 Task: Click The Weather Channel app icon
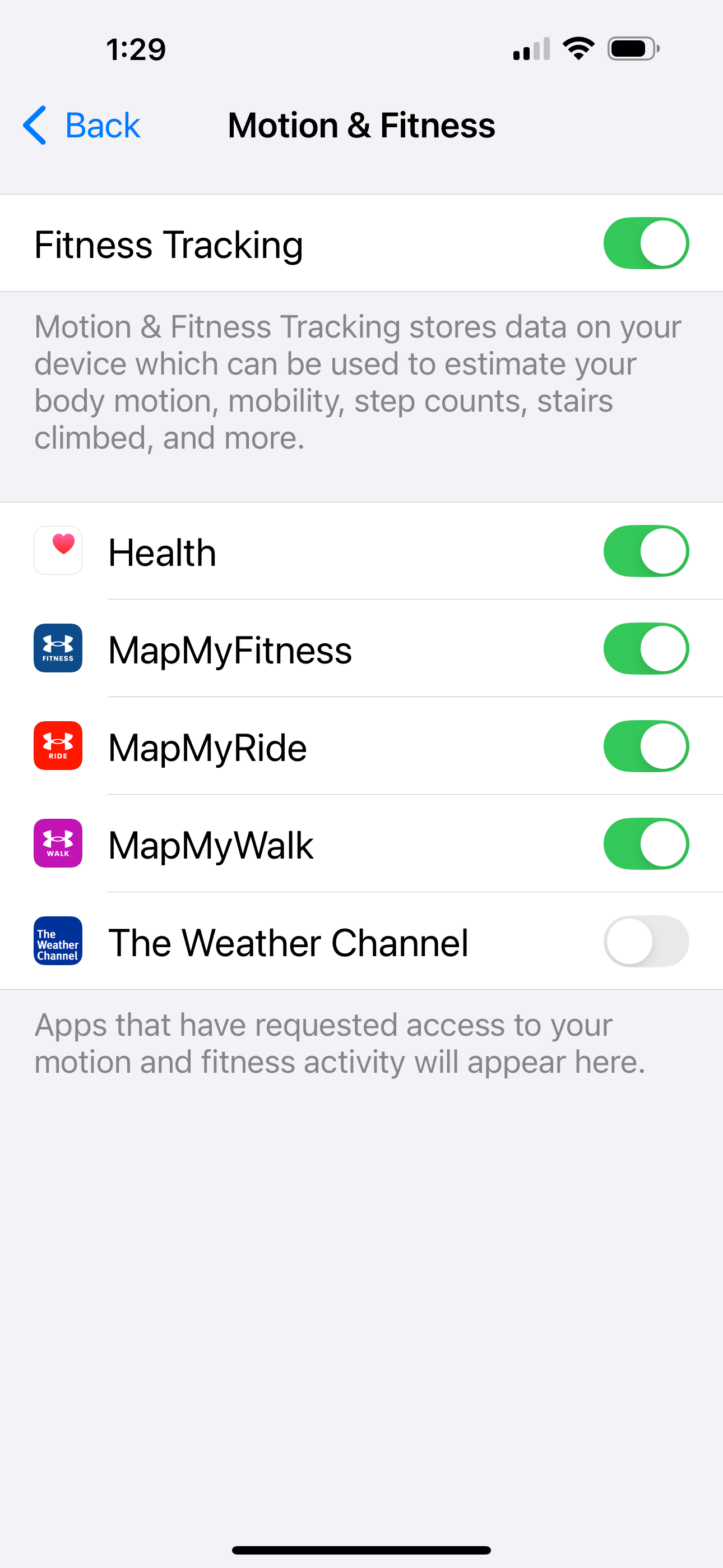click(x=58, y=941)
